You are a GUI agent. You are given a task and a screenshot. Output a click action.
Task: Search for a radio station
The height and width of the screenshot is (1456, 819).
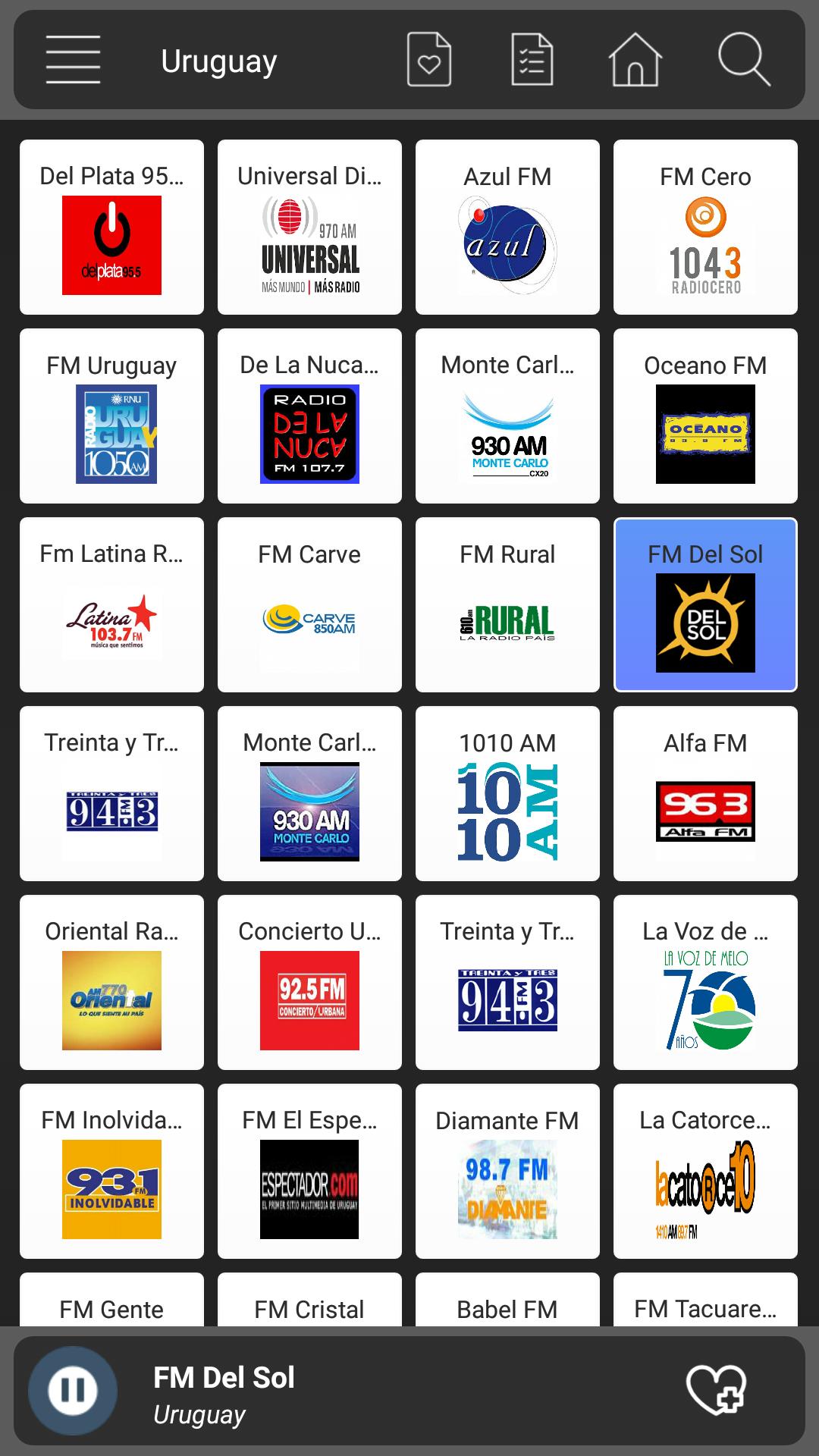click(x=743, y=60)
